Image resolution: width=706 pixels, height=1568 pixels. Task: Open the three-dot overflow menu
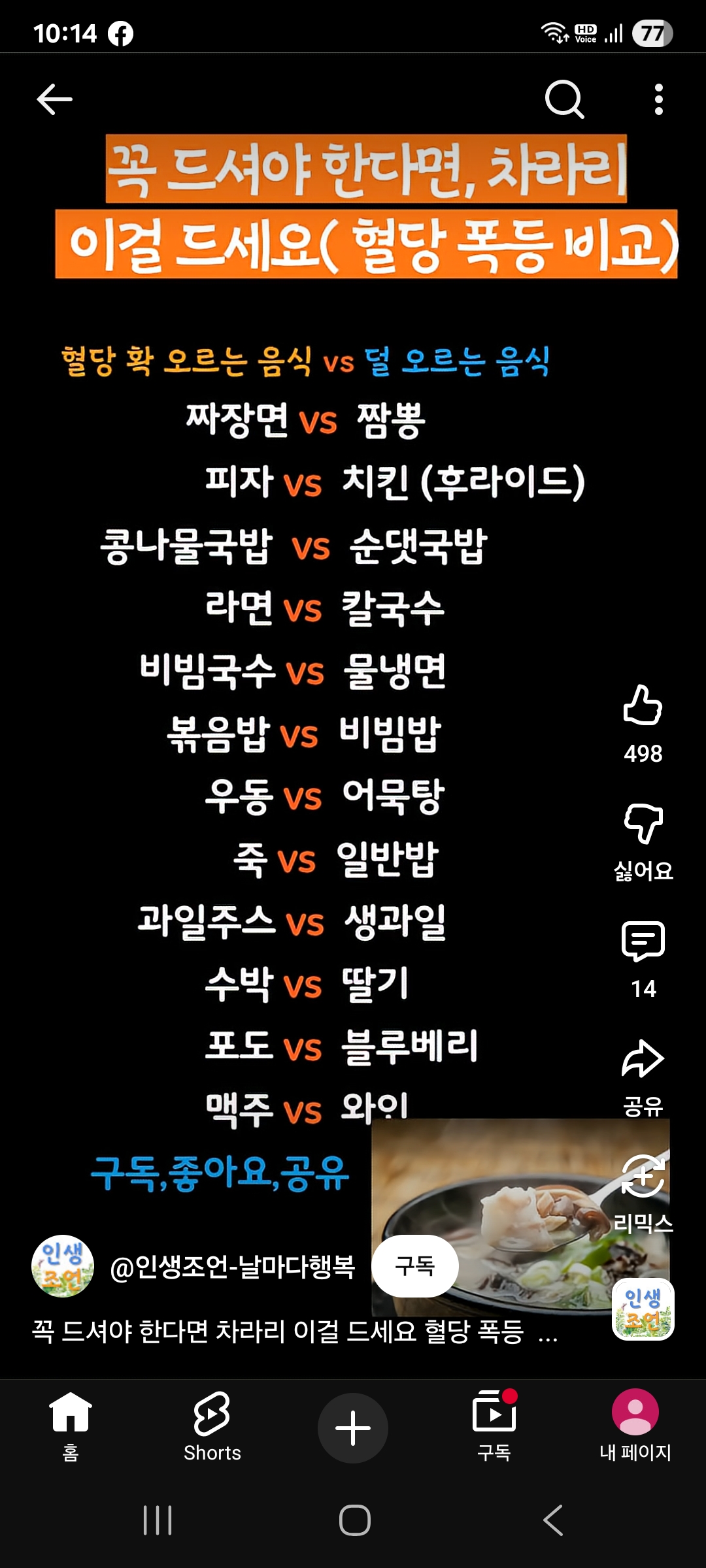(658, 99)
